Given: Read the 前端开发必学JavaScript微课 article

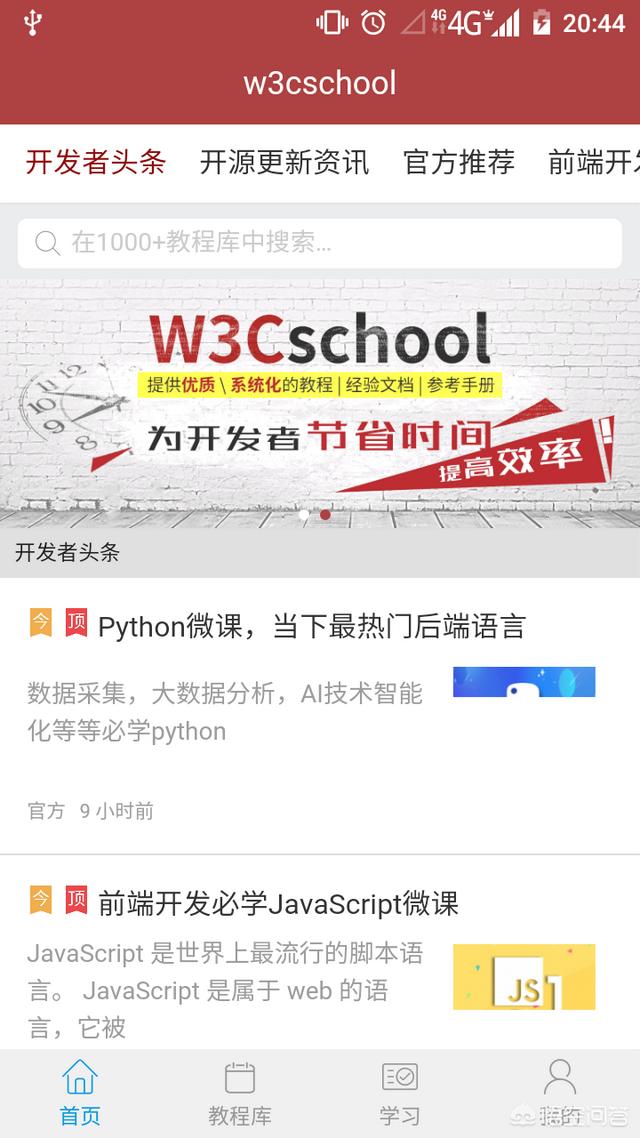Looking at the screenshot, I should coord(278,904).
